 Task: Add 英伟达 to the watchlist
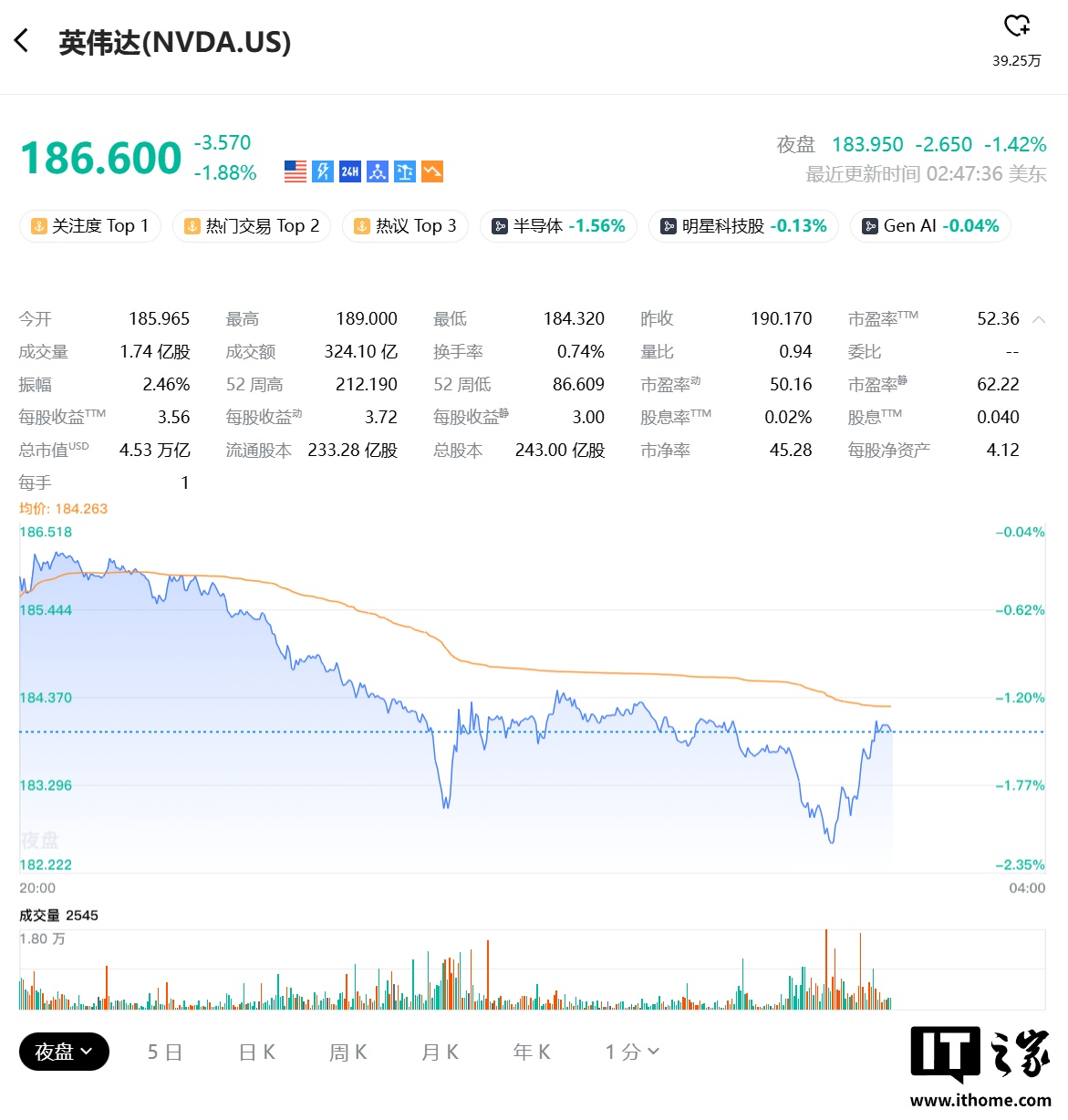pyautogui.click(x=1016, y=26)
